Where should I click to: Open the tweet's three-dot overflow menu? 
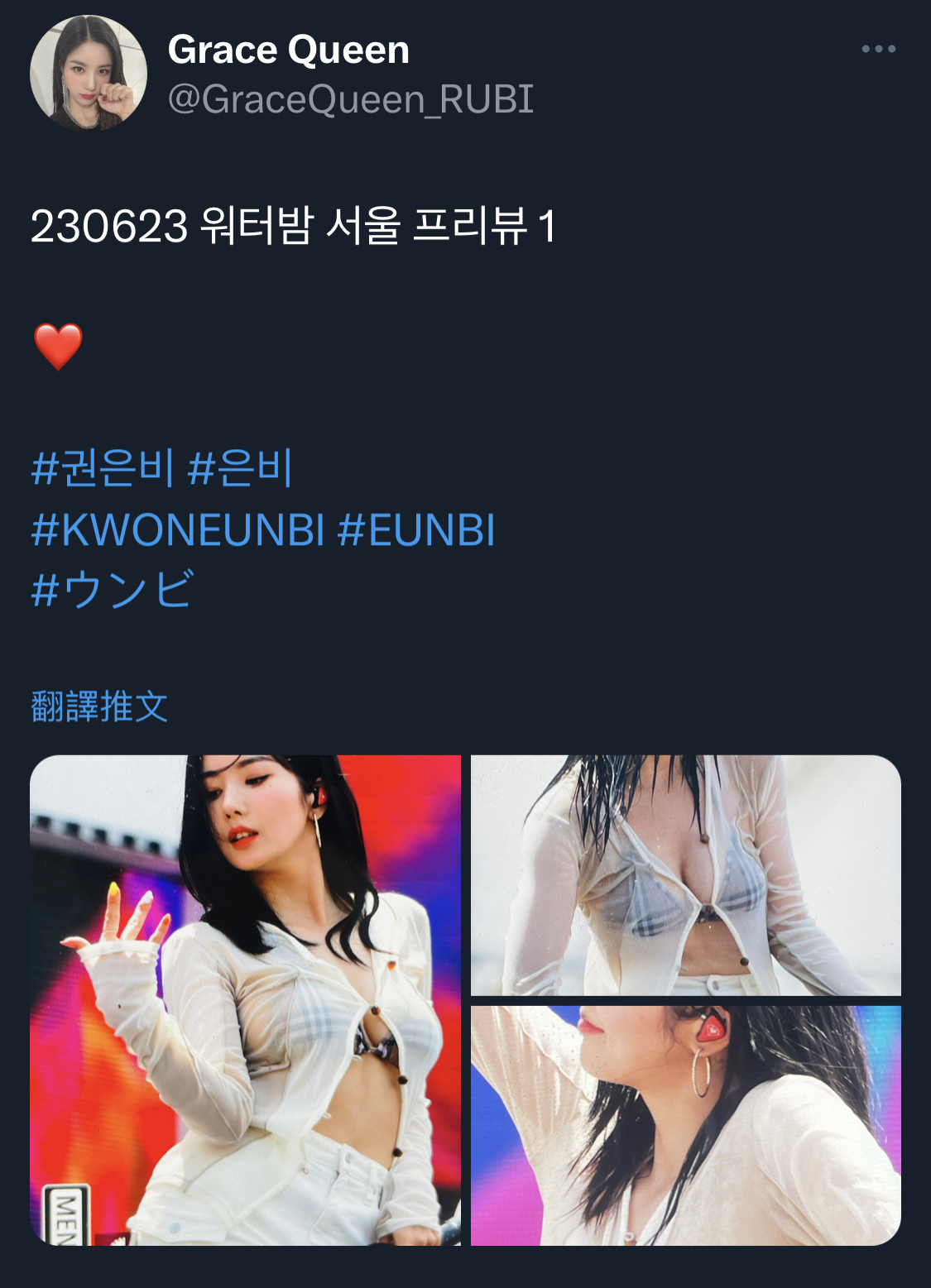878,50
